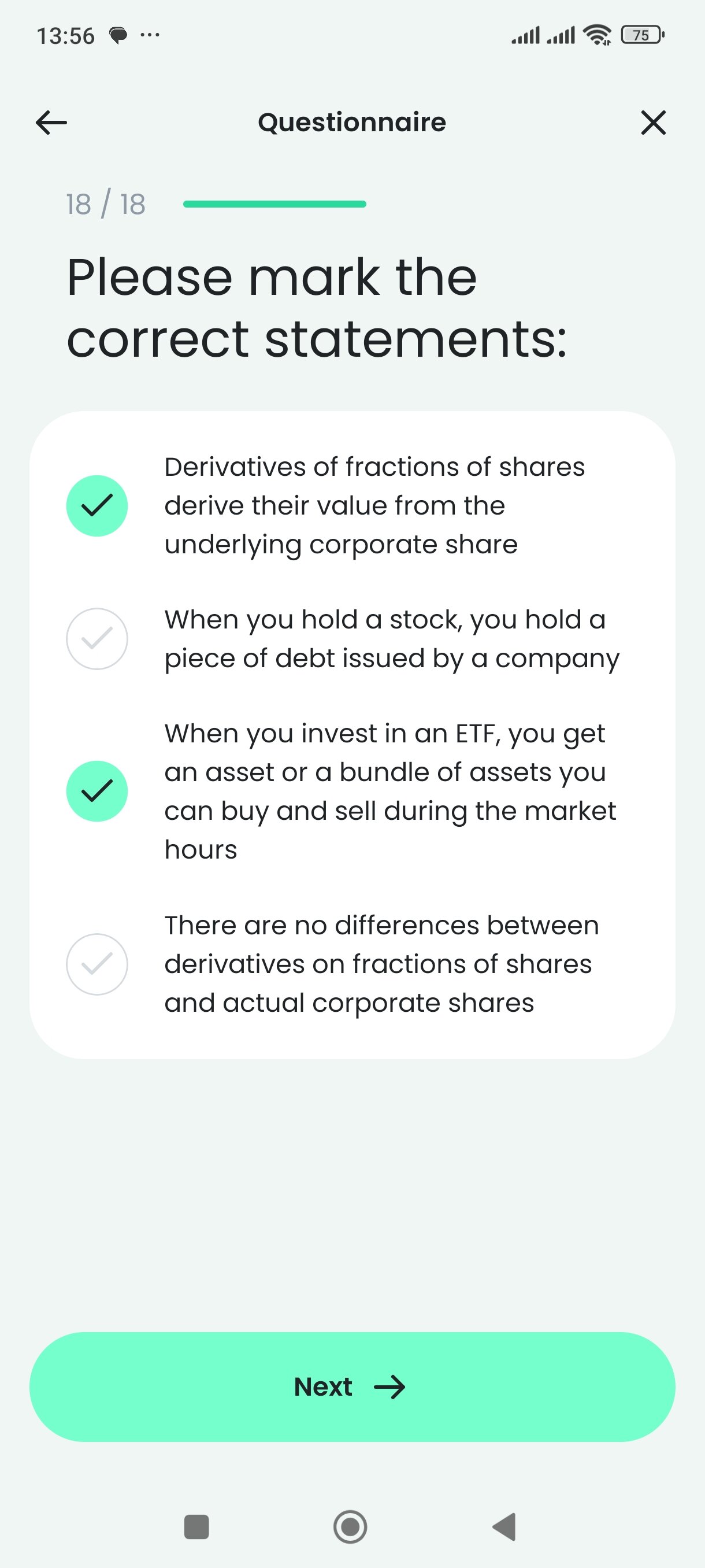The height and width of the screenshot is (1568, 705).
Task: Uncheck the derivatives derive value statement
Action: click(x=97, y=505)
